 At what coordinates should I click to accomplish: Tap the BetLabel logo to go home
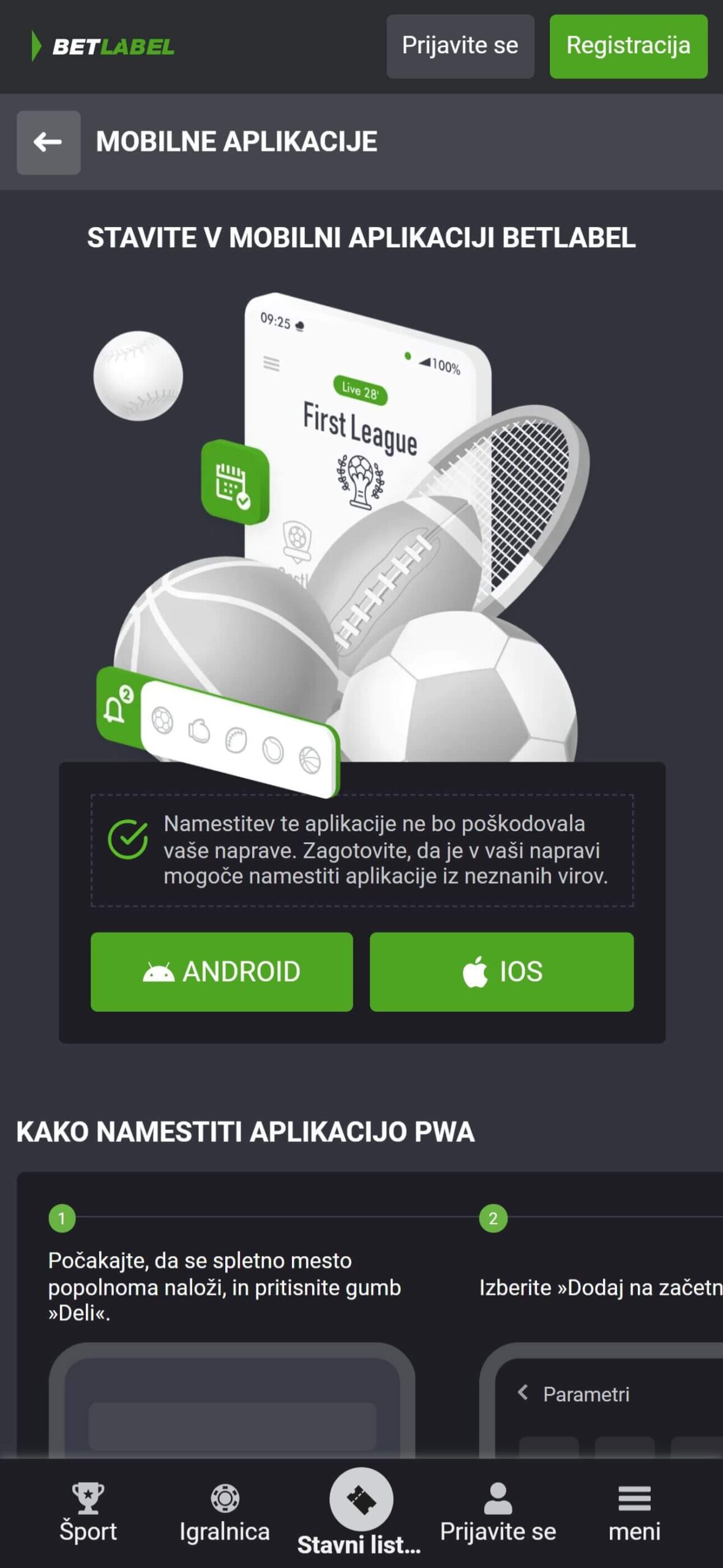click(103, 47)
